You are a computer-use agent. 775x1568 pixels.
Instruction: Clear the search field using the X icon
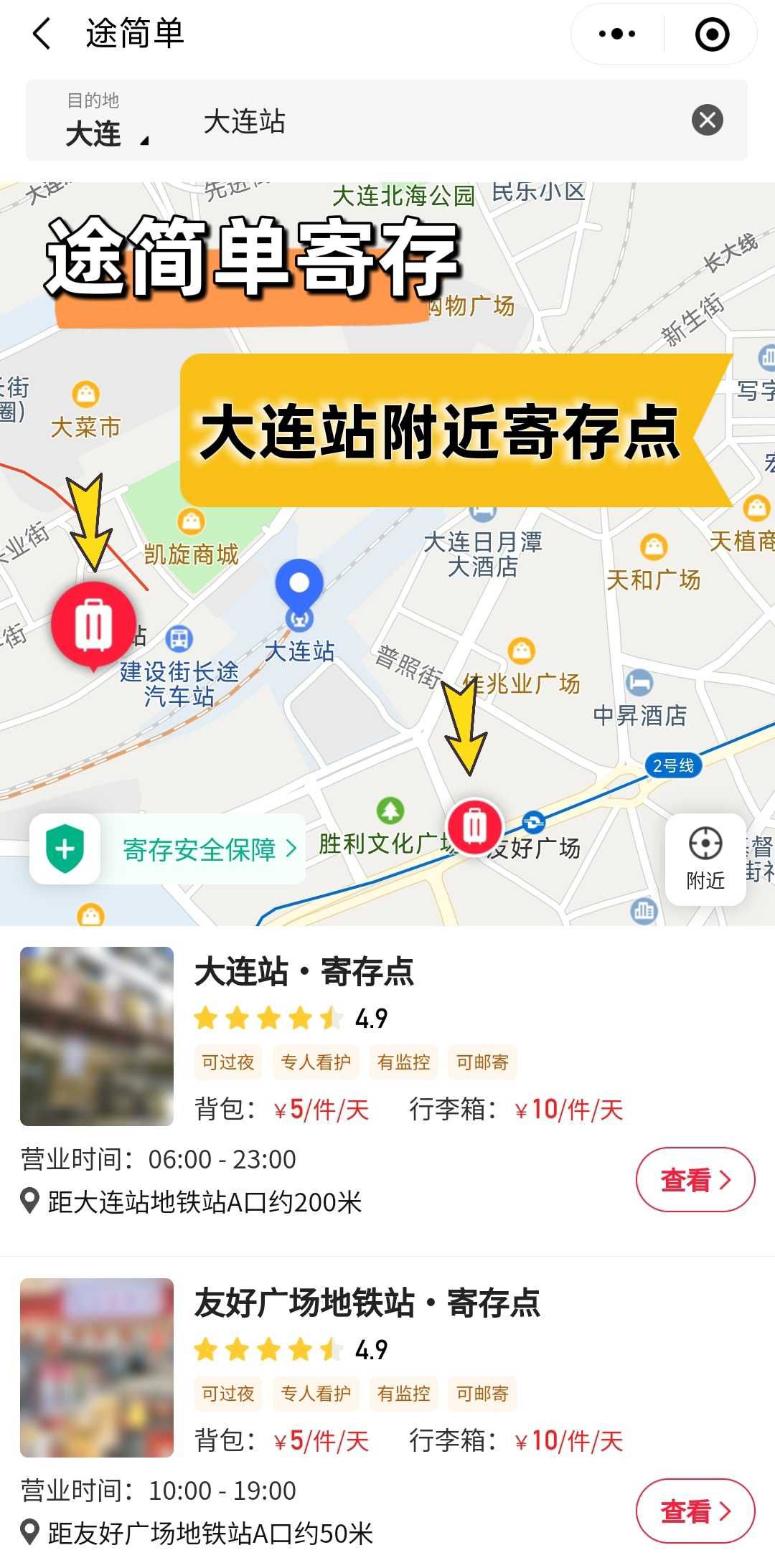click(x=709, y=119)
